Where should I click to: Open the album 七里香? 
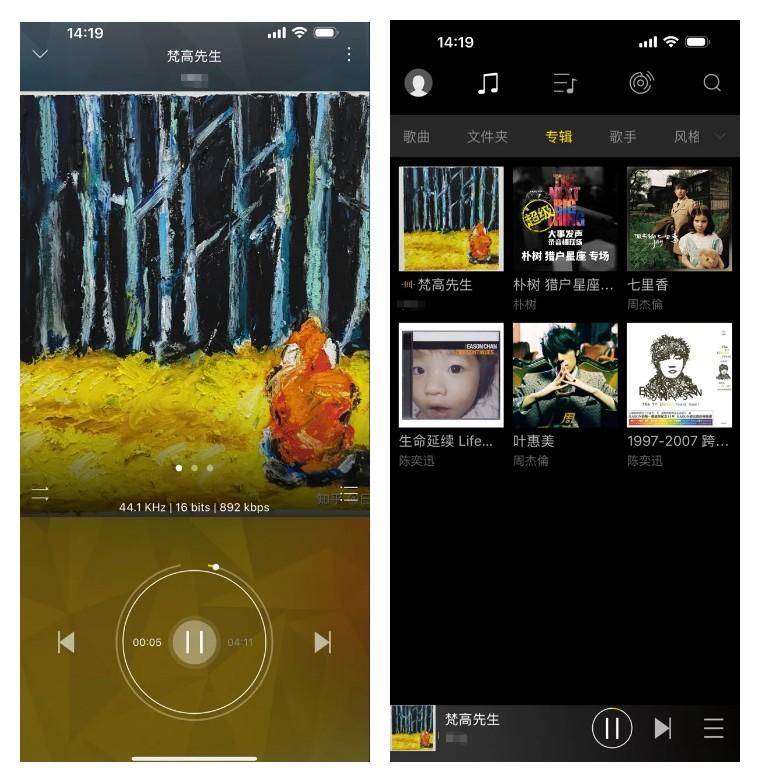[679, 219]
